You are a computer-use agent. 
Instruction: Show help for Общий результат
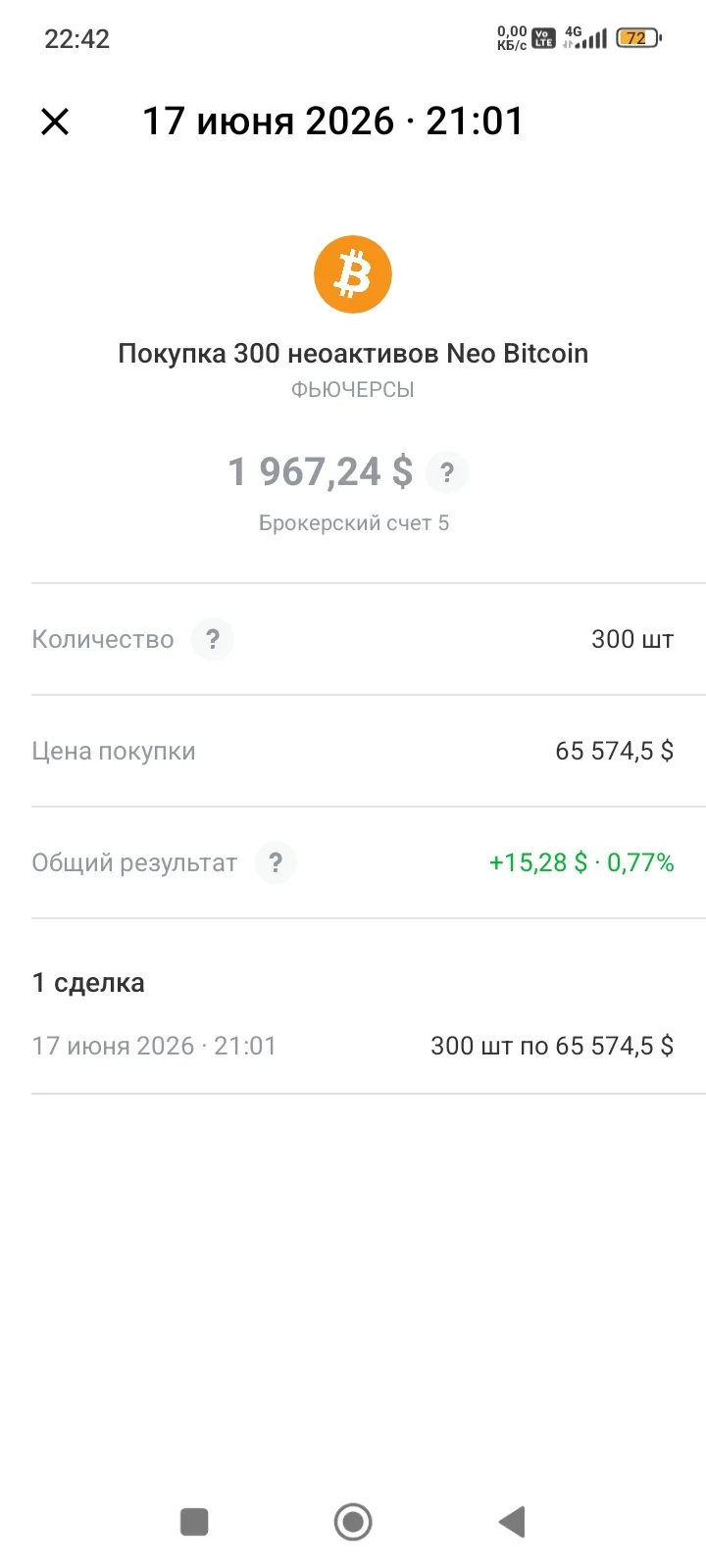pos(276,863)
